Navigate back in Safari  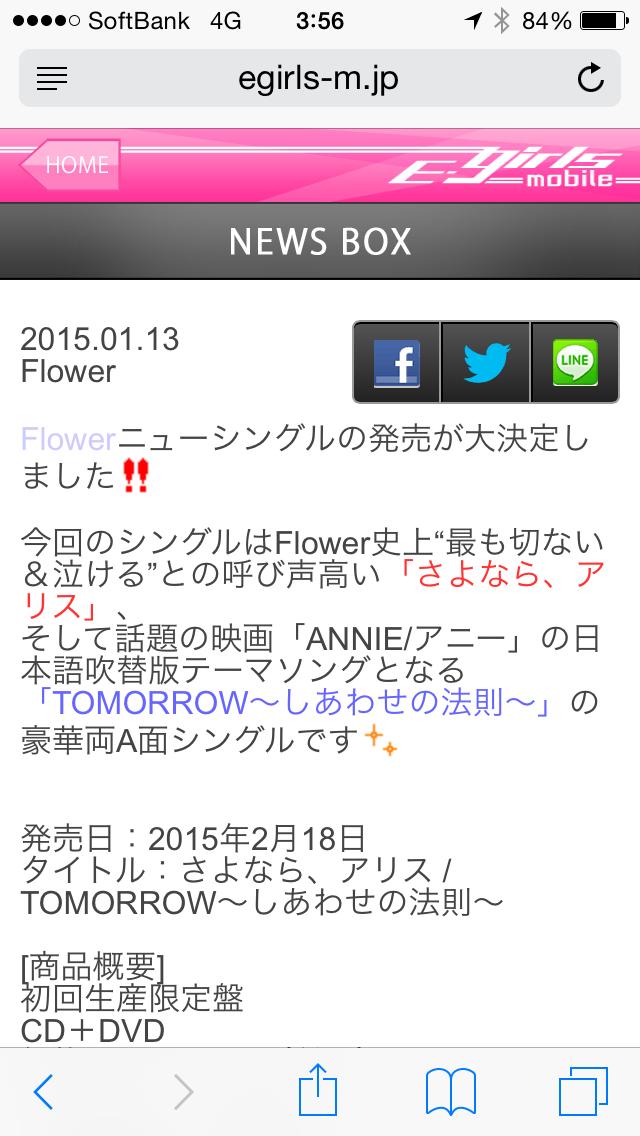pos(43,1092)
